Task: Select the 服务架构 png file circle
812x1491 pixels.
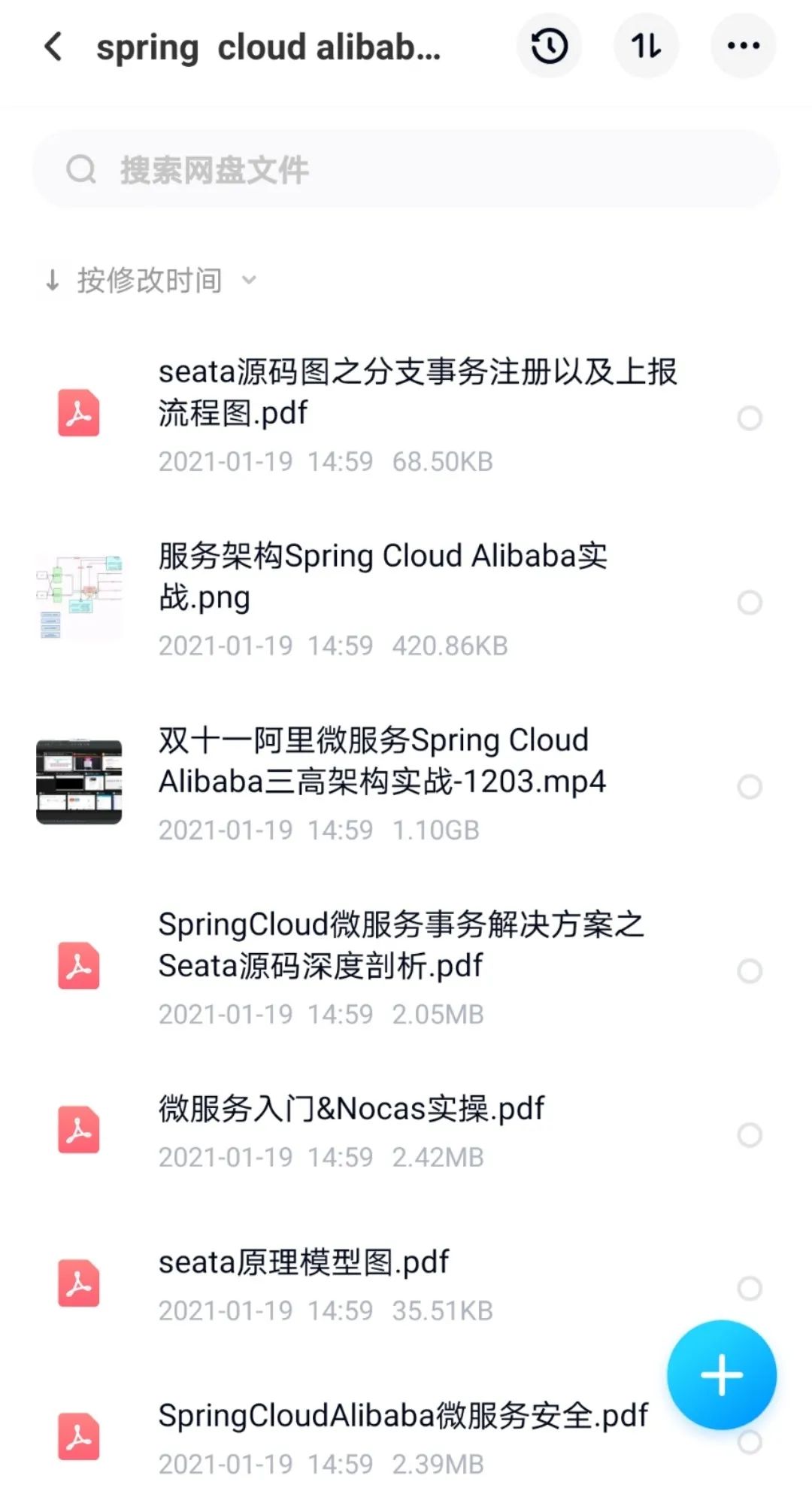Action: tap(750, 603)
